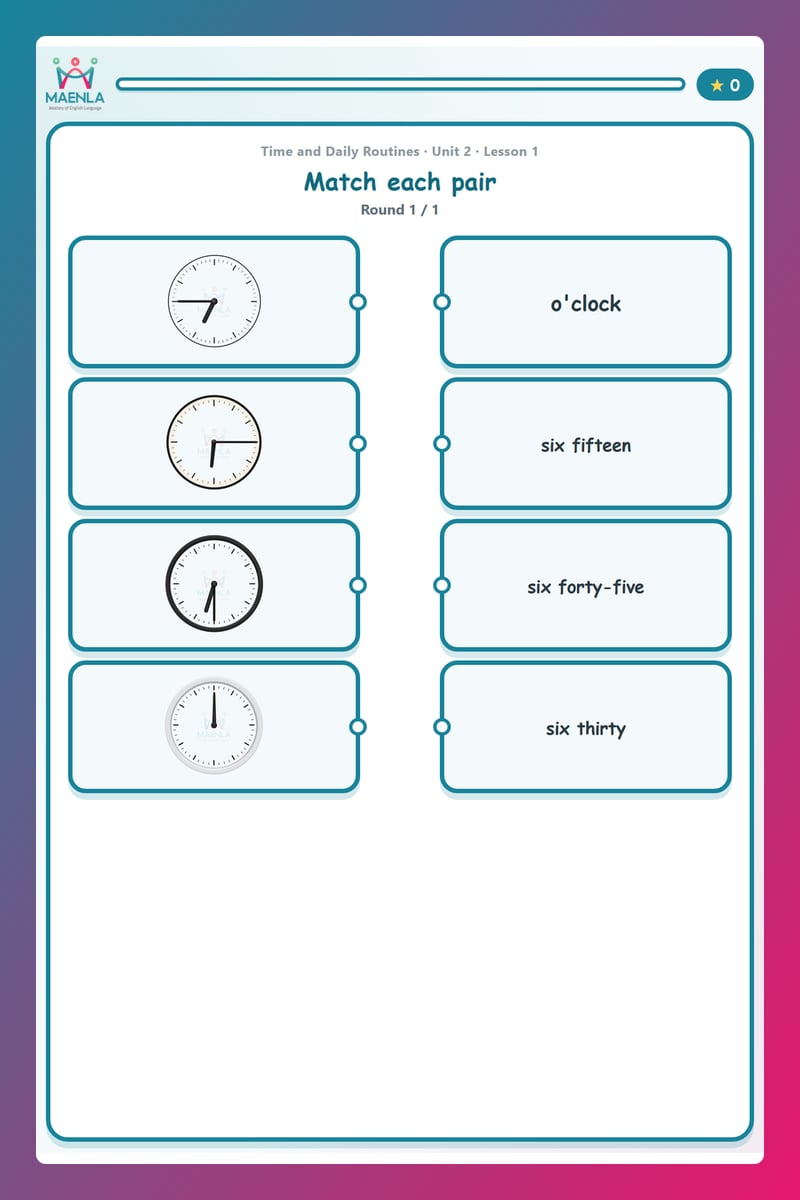This screenshot has height=1200, width=800.
Task: Select the clock card showing quarter to seven
Action: (x=214, y=302)
